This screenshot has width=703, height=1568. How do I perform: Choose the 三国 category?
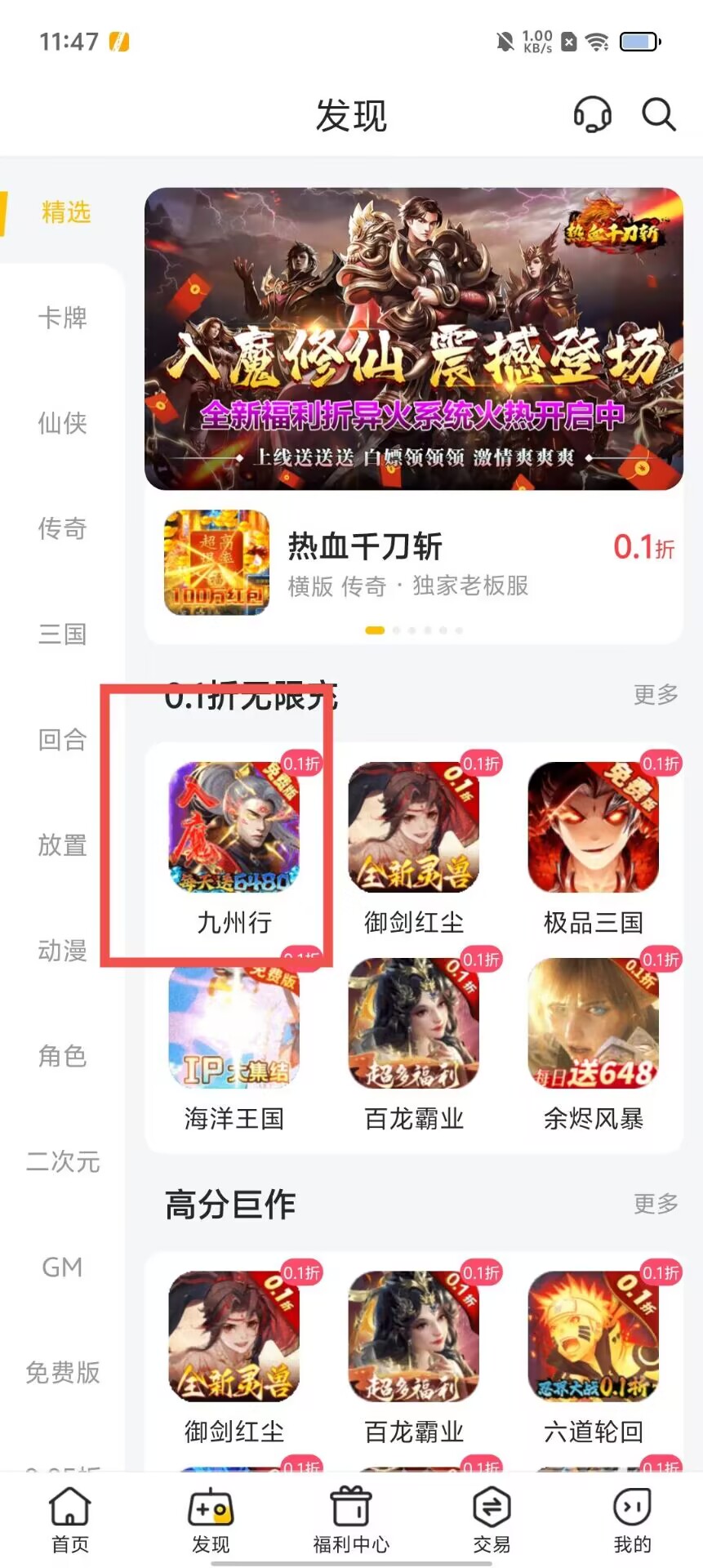(x=62, y=634)
